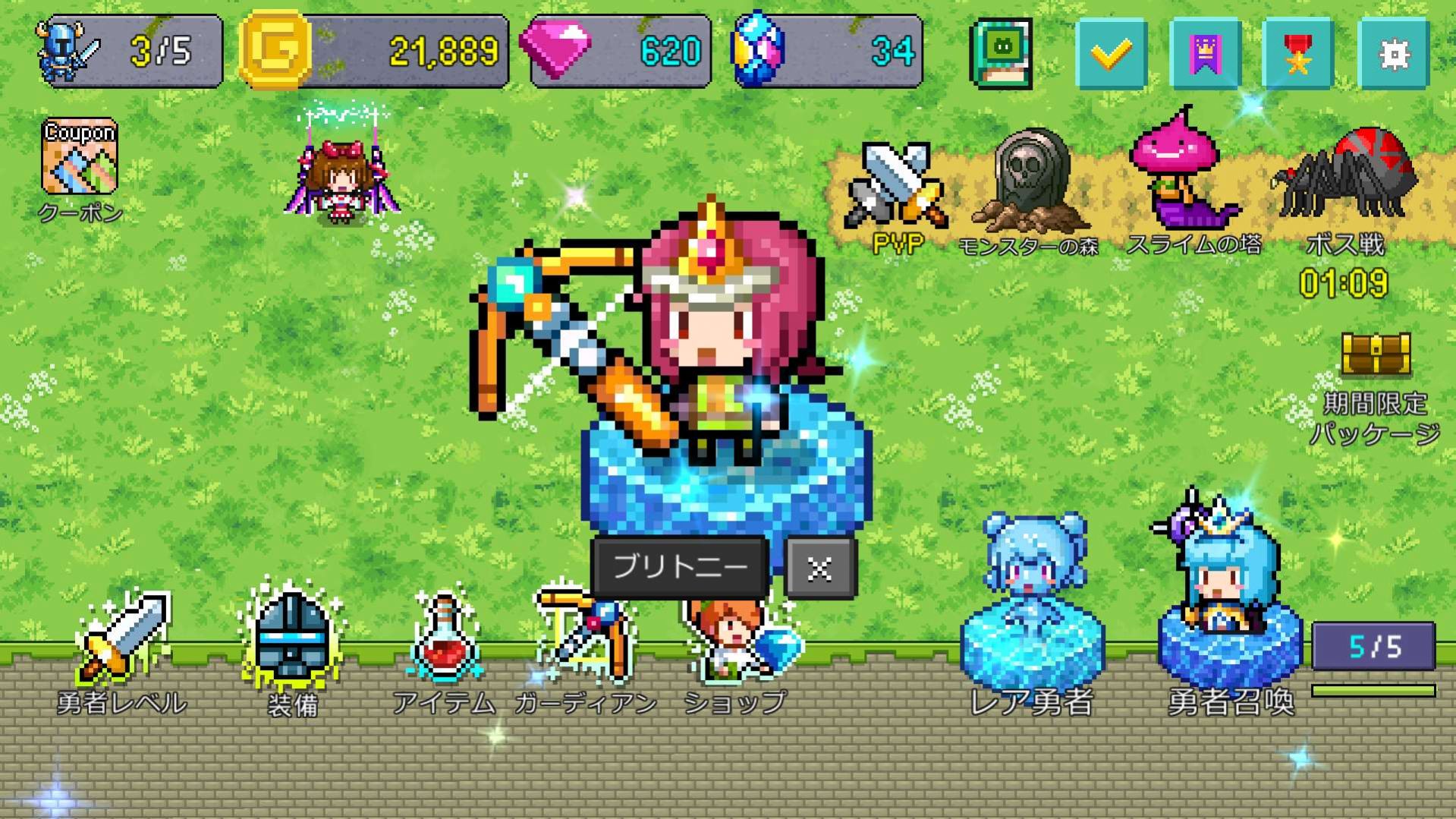Viewport: 1456px width, 819px height.
Task: Open the checkmark missions button
Action: tap(1111, 54)
